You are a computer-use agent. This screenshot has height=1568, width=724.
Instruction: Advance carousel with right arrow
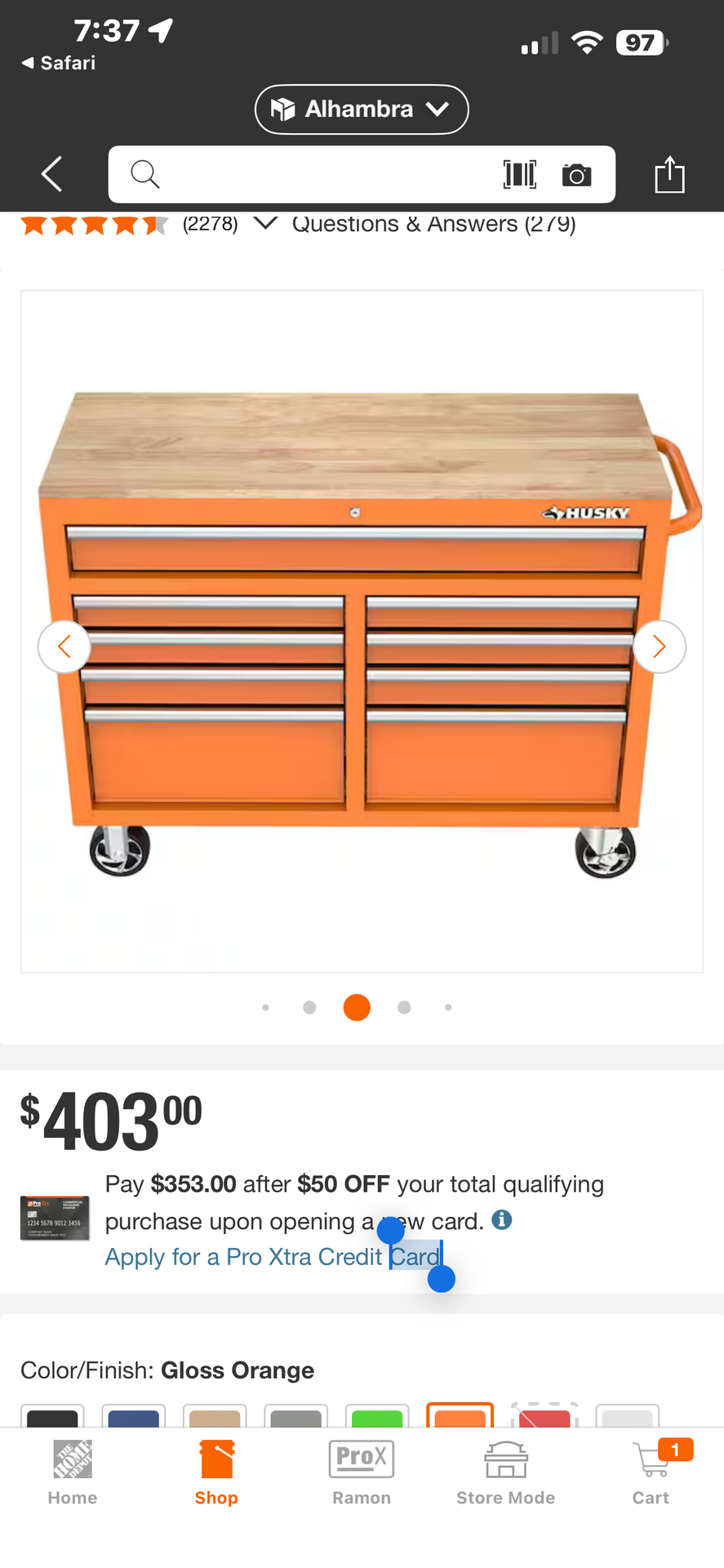click(659, 646)
